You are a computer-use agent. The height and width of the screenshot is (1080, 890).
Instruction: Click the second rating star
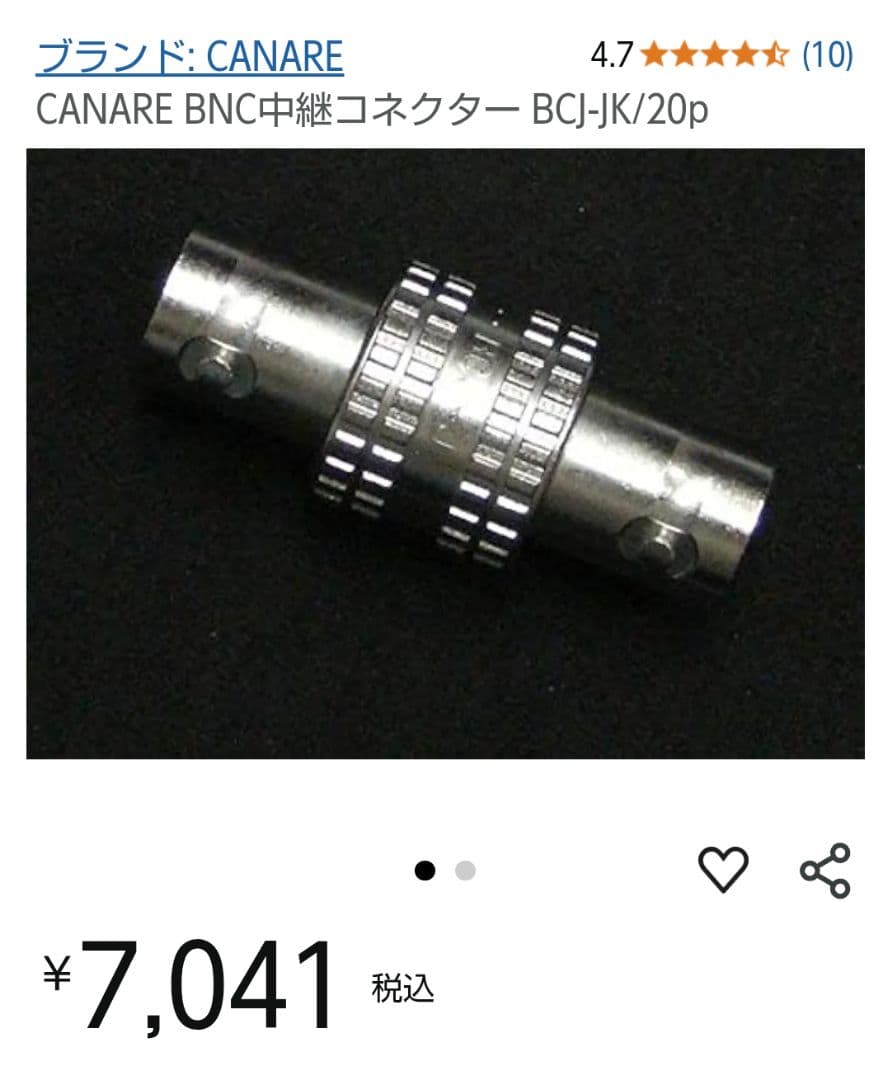click(x=684, y=57)
